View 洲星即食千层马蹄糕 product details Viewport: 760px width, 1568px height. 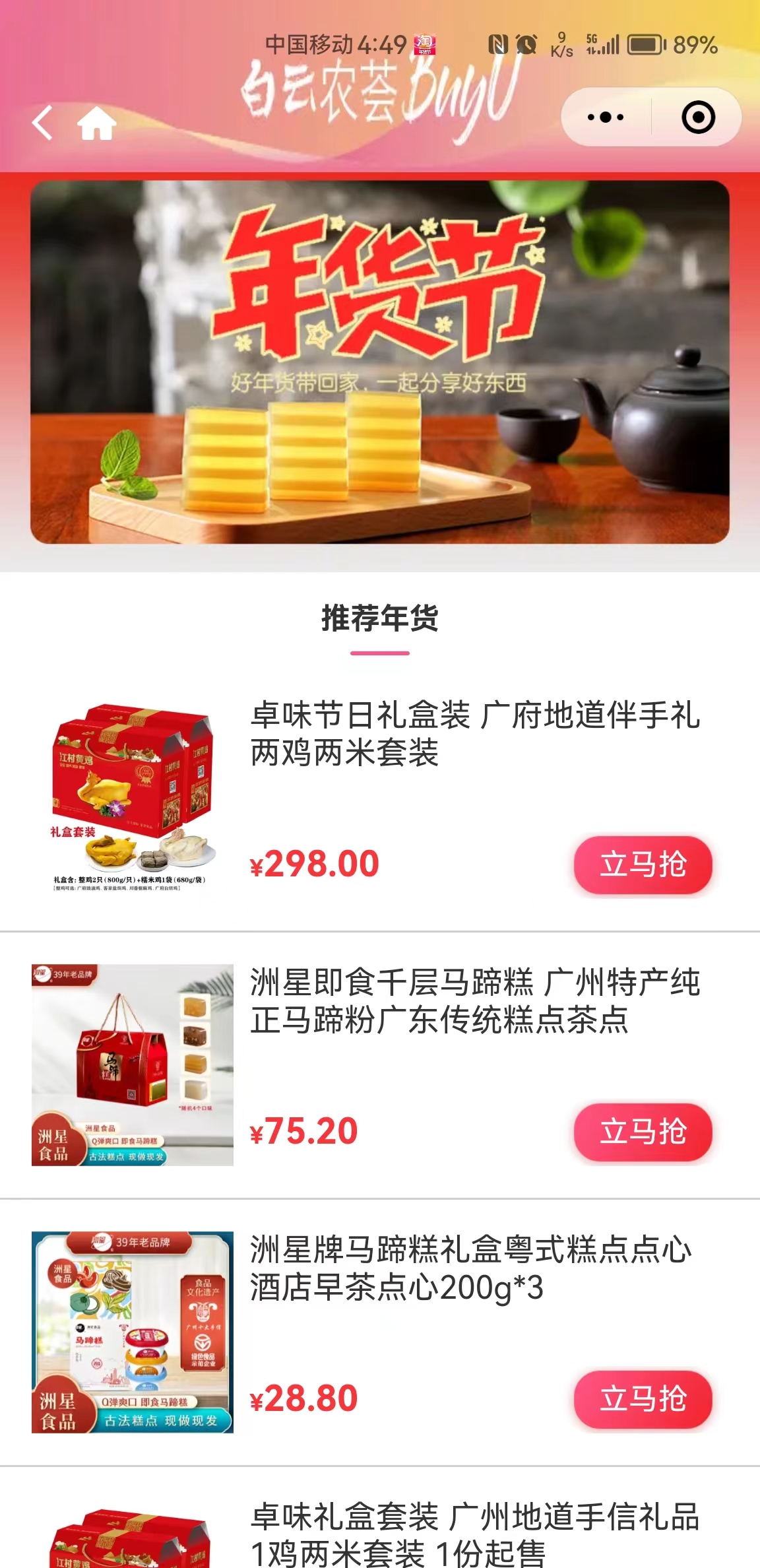475,1001
